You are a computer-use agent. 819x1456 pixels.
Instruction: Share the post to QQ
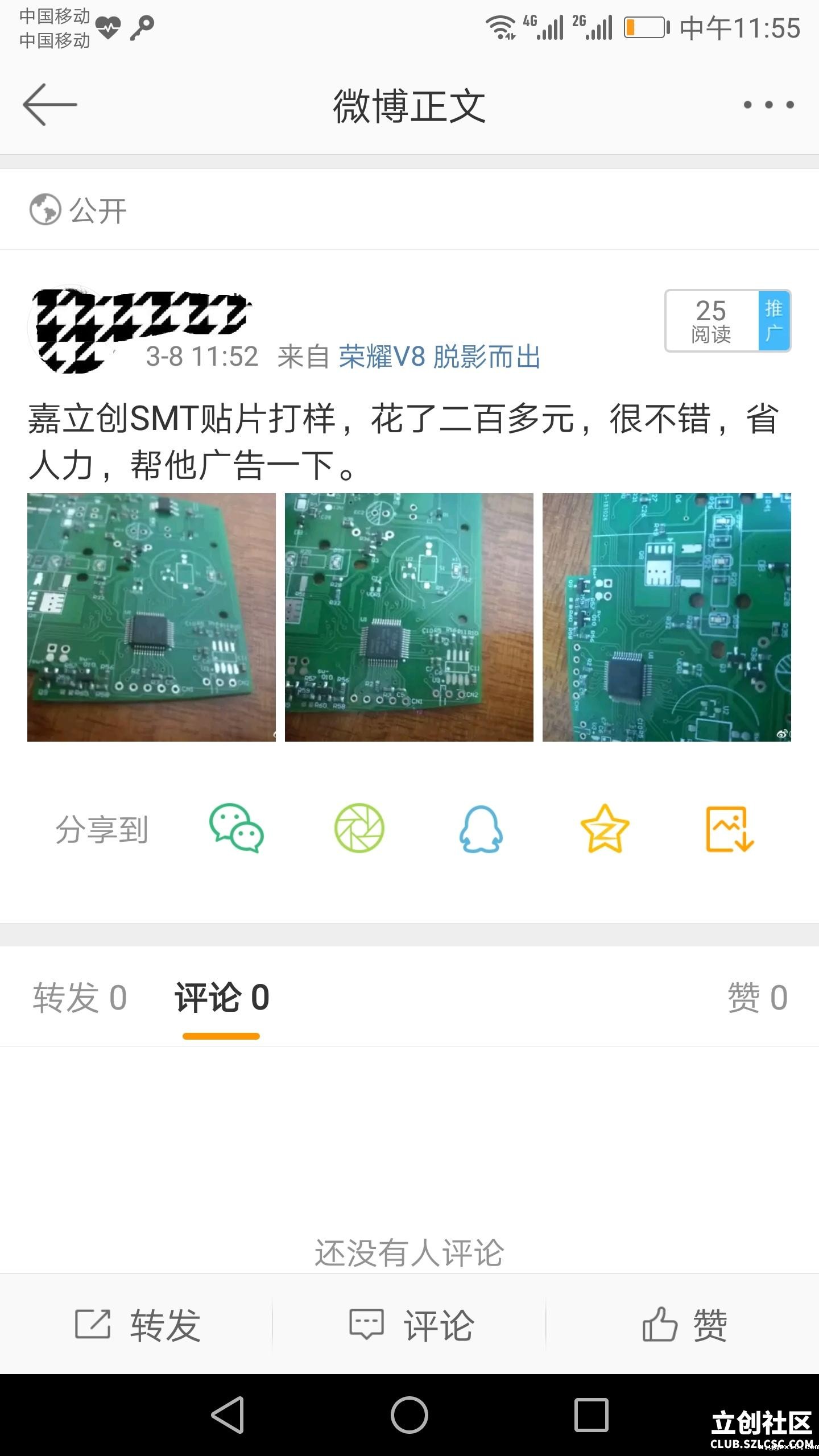481,830
